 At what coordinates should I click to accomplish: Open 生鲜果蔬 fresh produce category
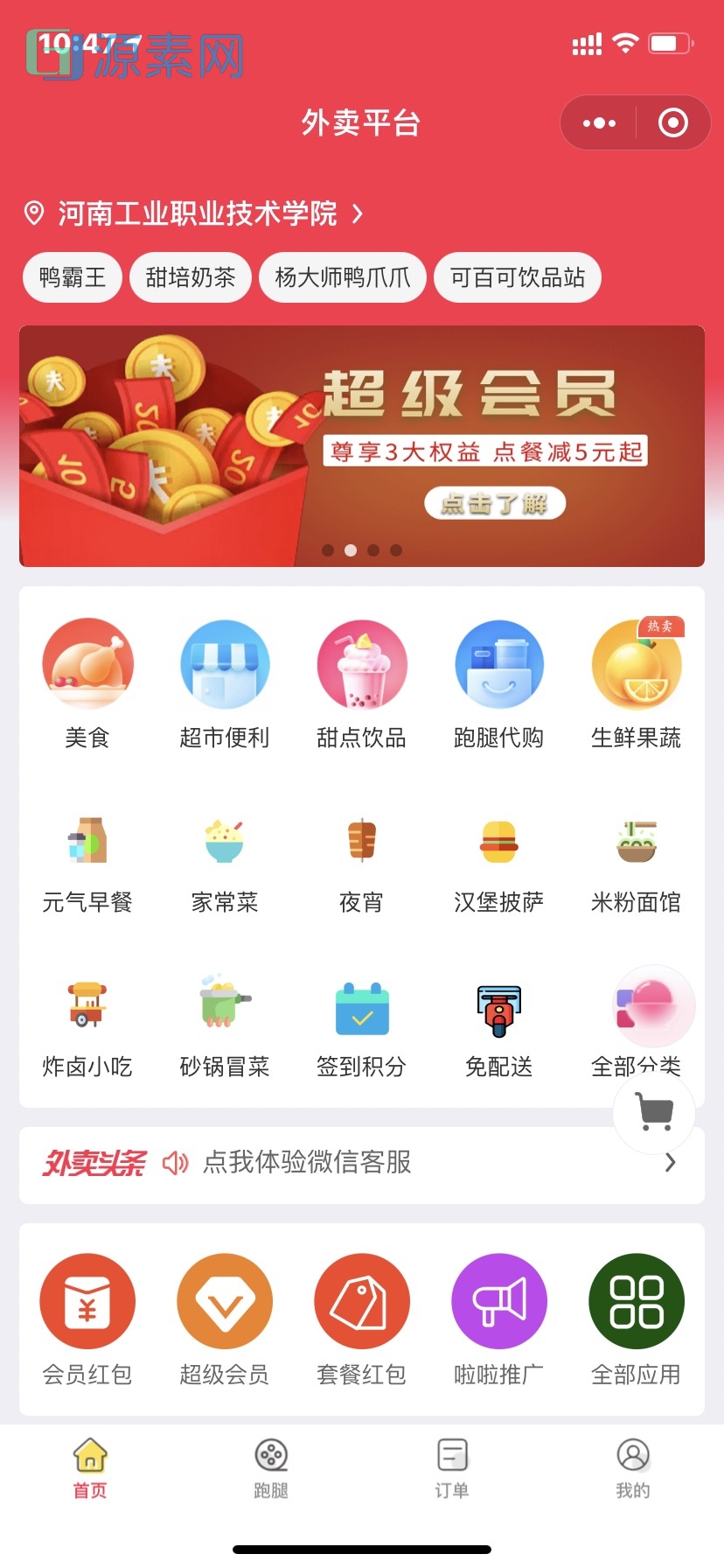pos(635,665)
